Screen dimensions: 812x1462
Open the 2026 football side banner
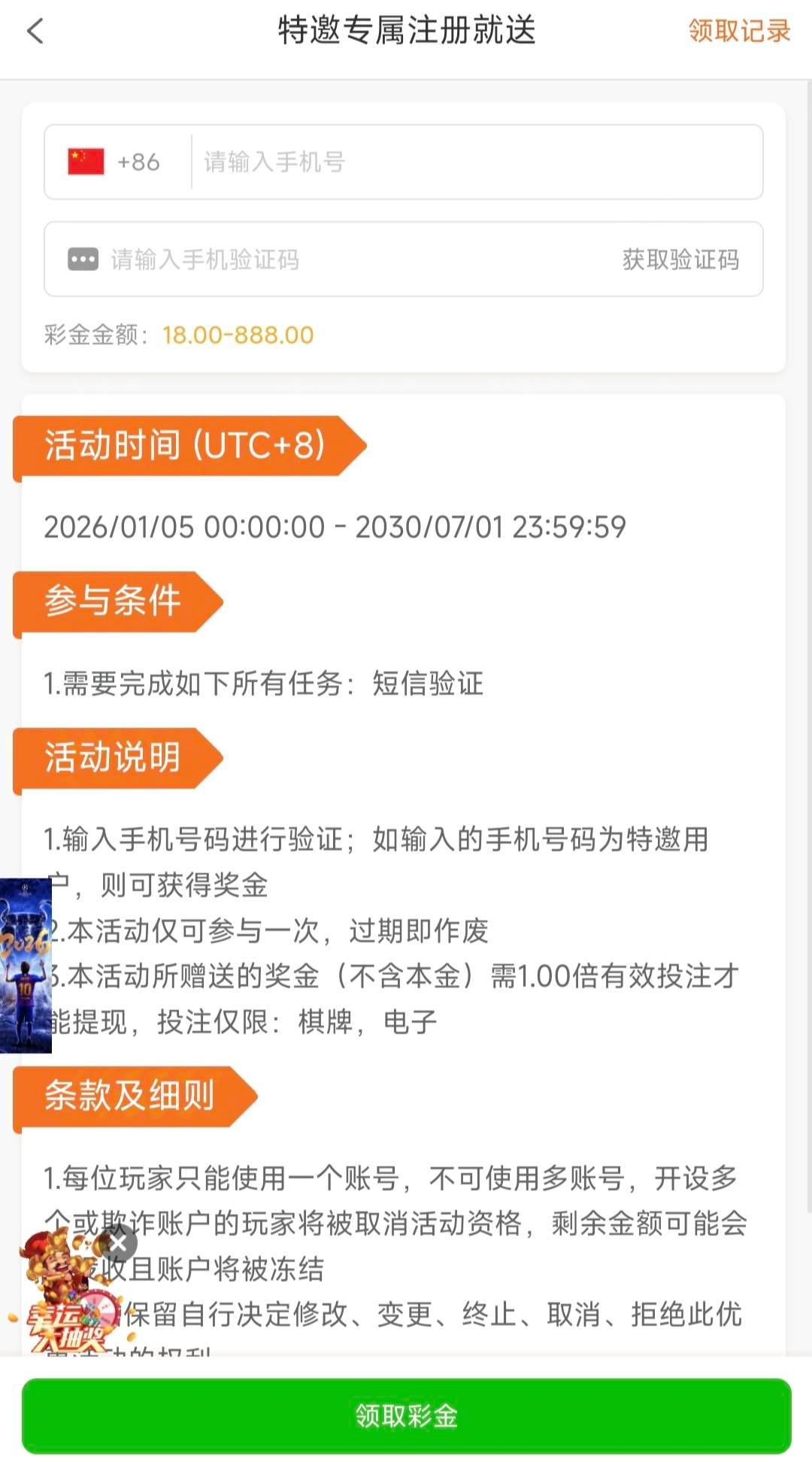tap(25, 966)
